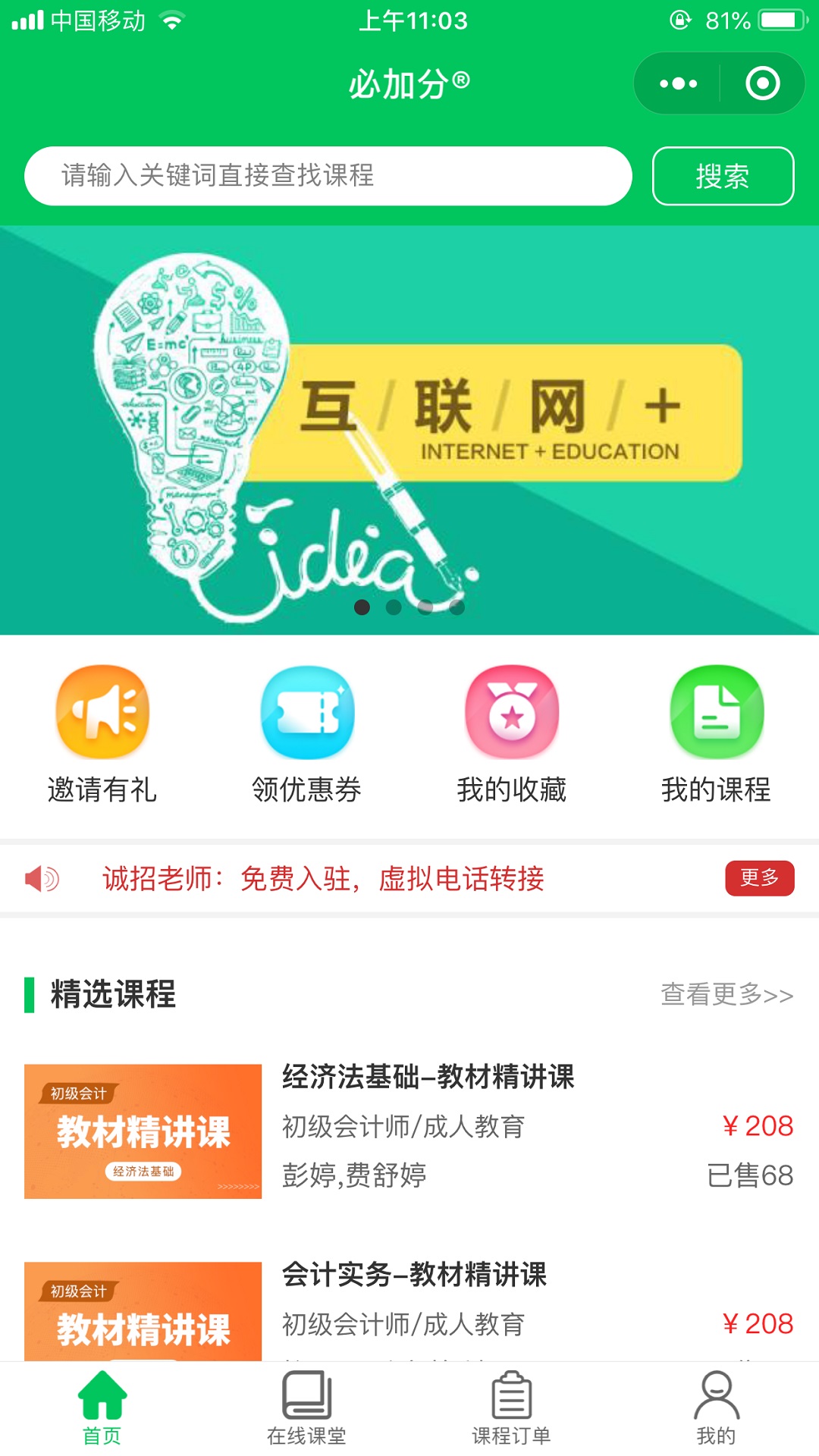This screenshot has height=1456, width=819.
Task: Claim coupons via 领优惠券
Action: (x=307, y=733)
